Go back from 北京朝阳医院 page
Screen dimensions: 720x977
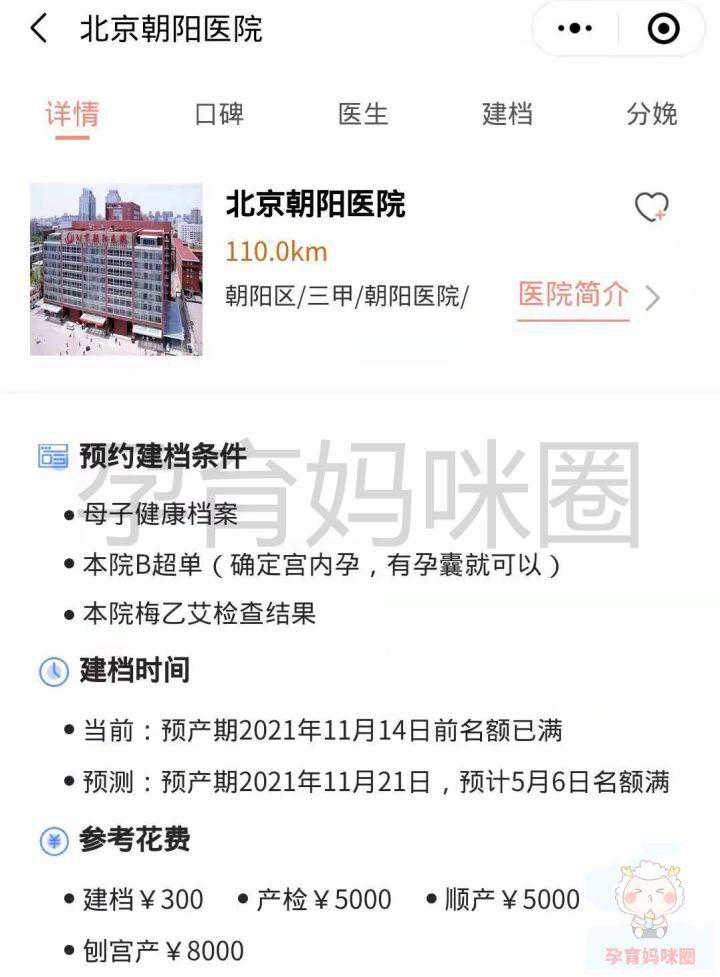point(39,29)
